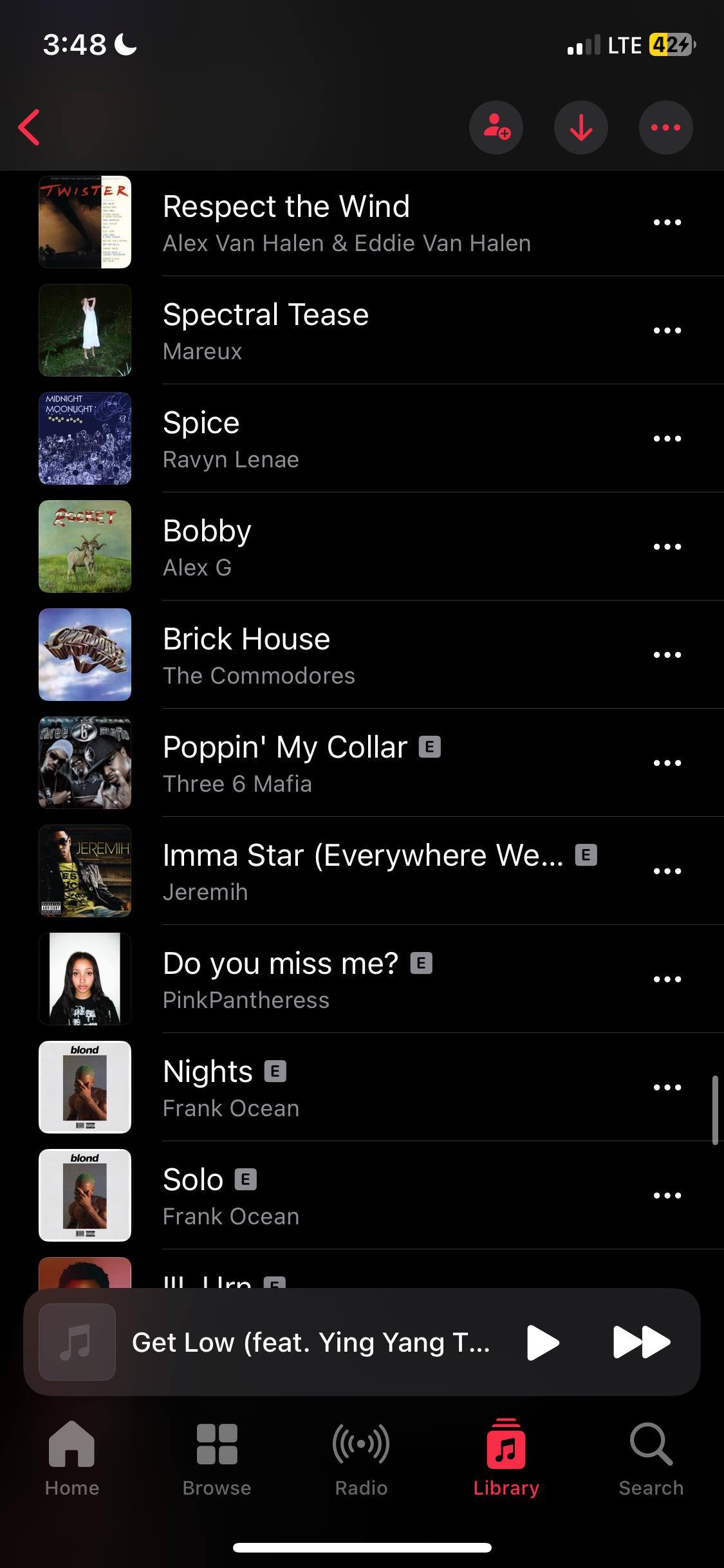Resume playback in the mini player
The height and width of the screenshot is (1568, 724).
click(543, 1343)
